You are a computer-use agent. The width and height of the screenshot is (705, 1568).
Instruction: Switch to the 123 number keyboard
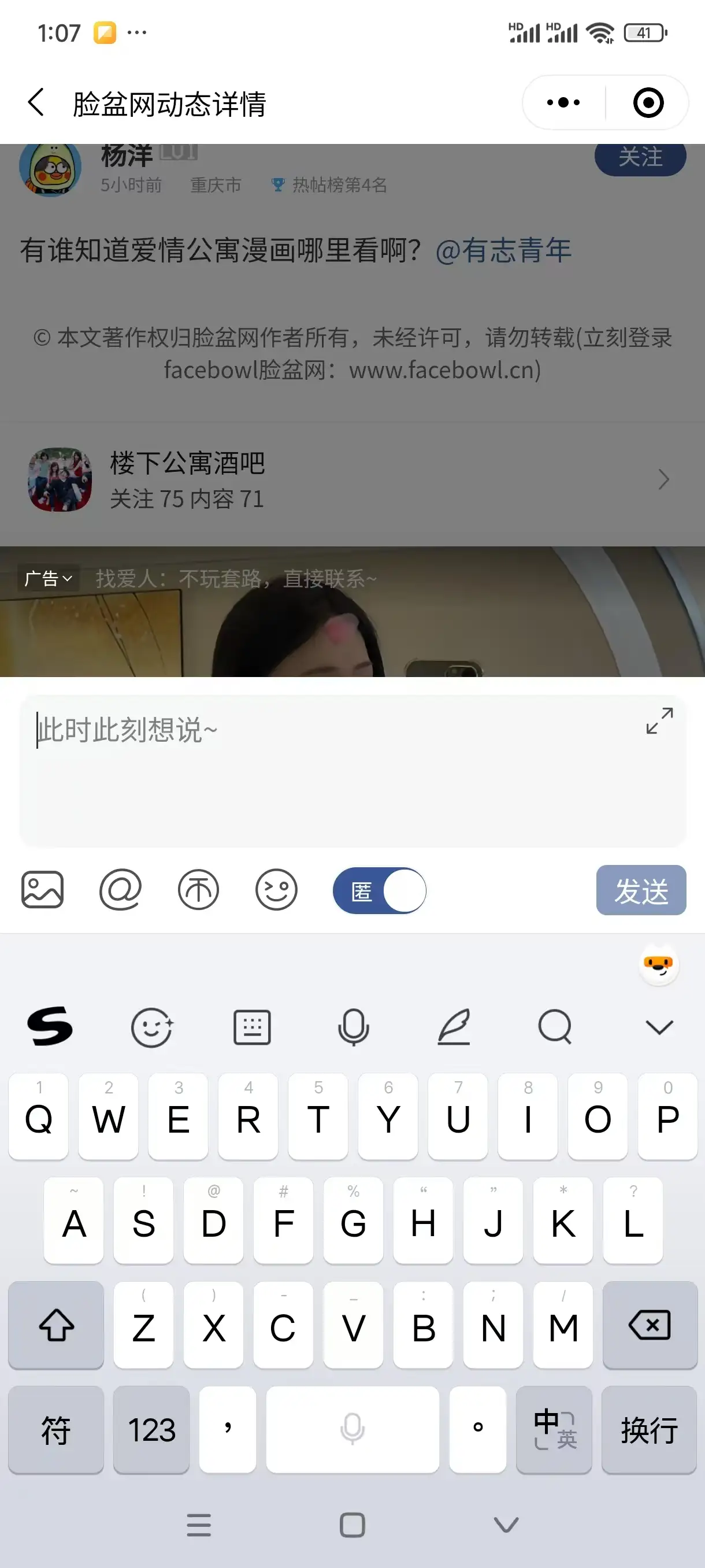coord(151,1429)
